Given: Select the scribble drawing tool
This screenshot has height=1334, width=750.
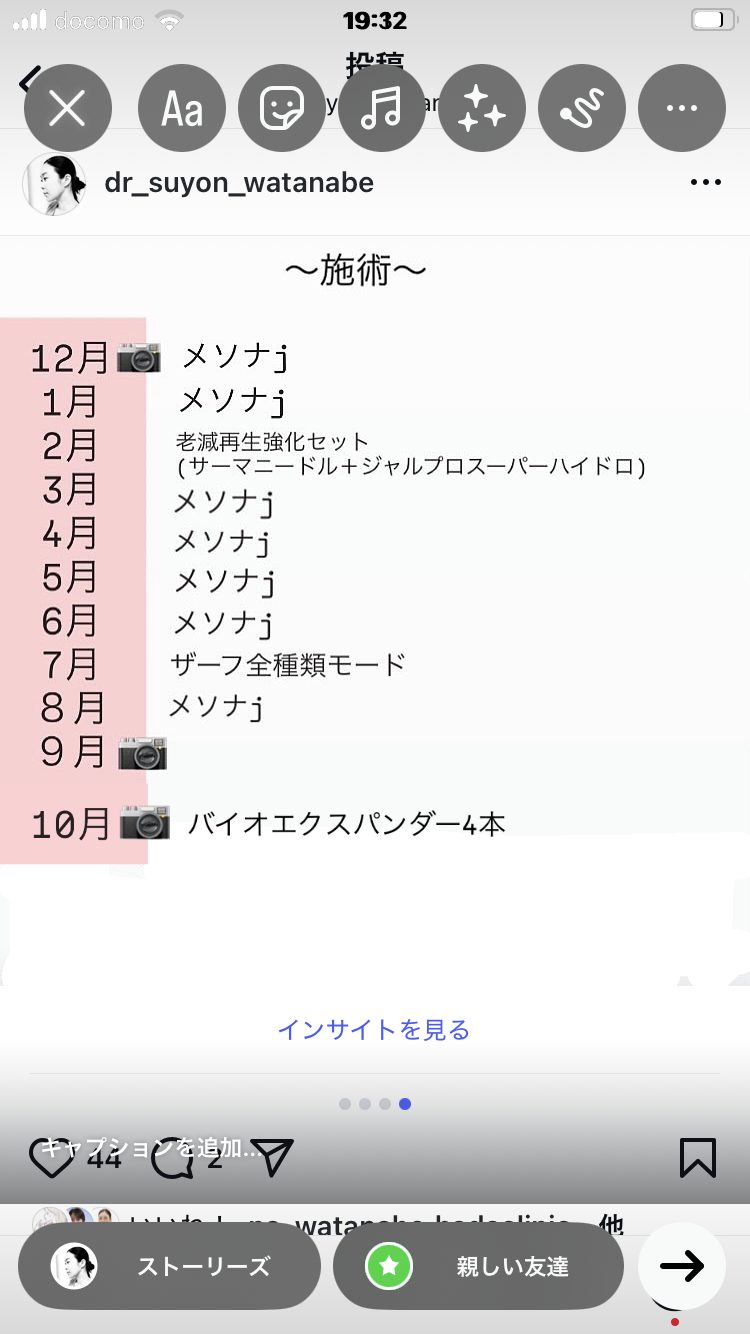Looking at the screenshot, I should click(x=582, y=108).
